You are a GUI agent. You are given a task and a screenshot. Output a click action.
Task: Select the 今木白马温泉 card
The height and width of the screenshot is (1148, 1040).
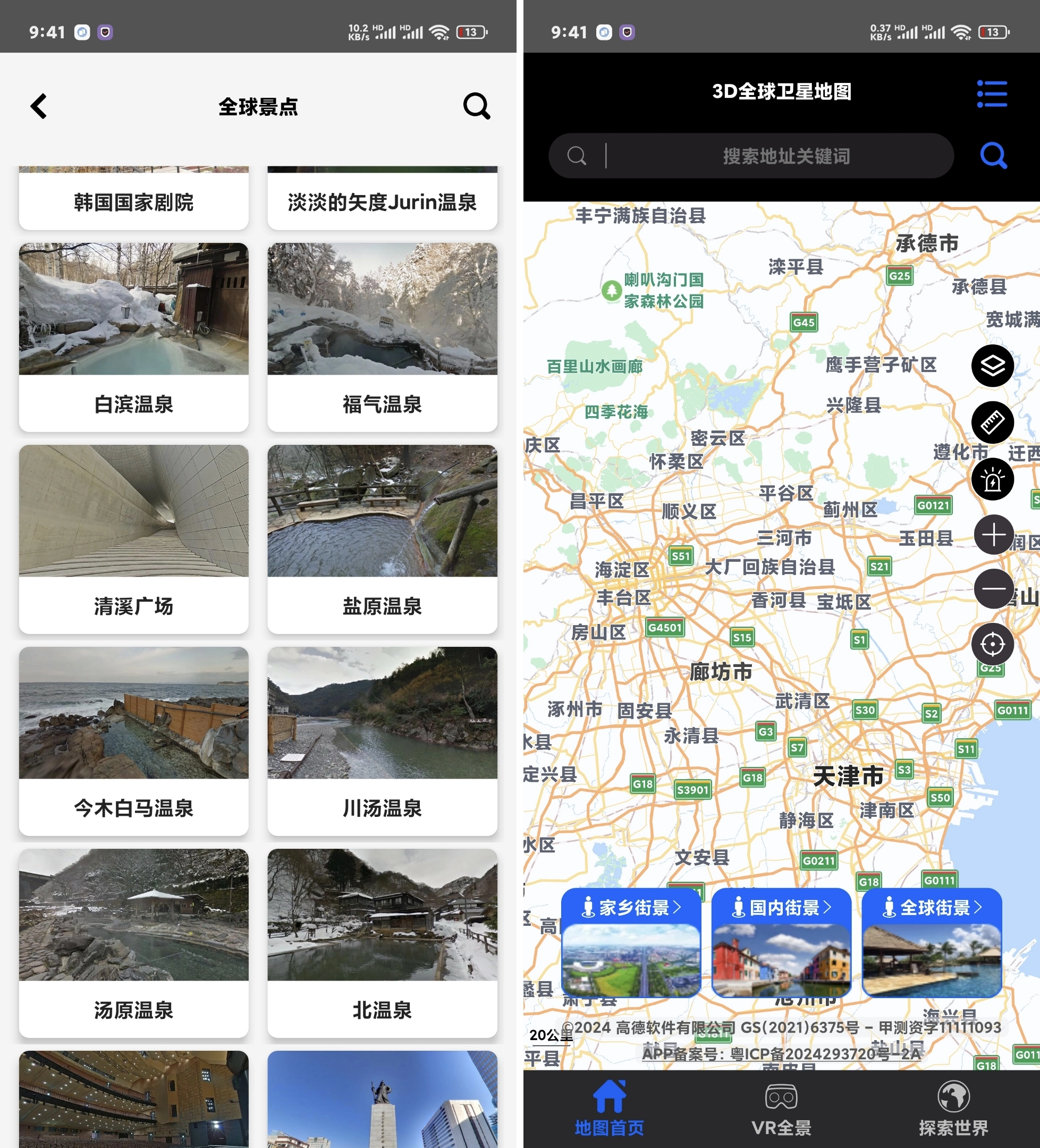click(134, 740)
